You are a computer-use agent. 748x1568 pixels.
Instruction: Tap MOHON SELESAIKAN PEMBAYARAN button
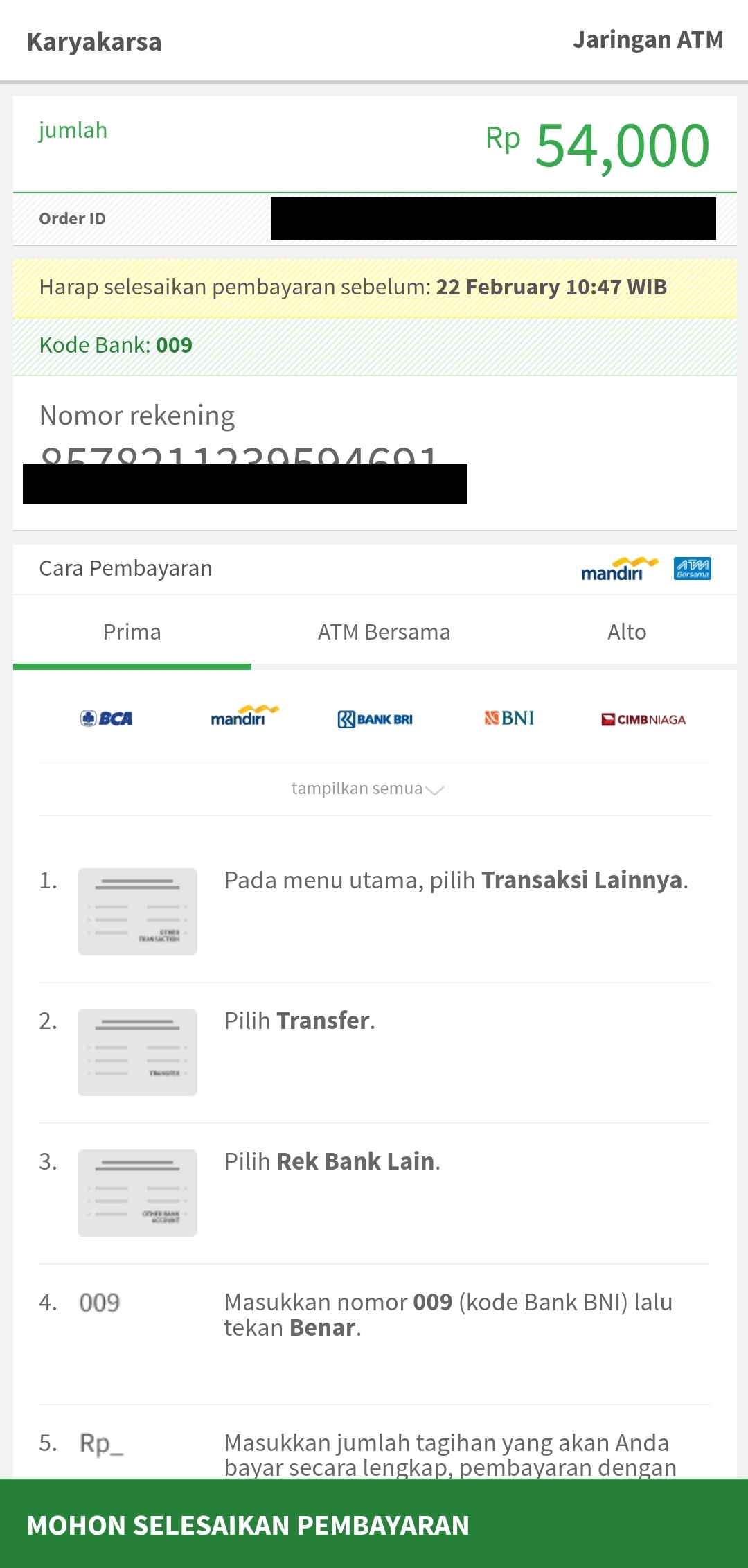tap(374, 1524)
